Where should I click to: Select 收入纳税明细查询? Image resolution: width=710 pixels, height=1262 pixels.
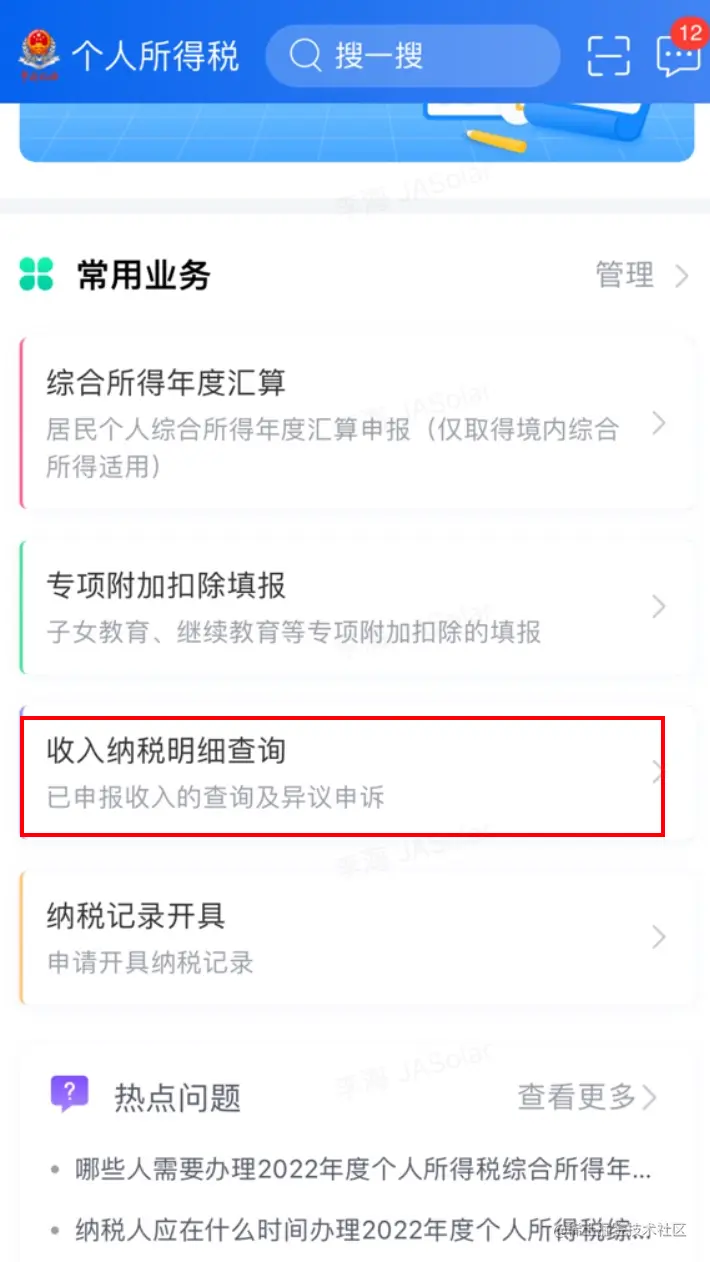(x=342, y=772)
